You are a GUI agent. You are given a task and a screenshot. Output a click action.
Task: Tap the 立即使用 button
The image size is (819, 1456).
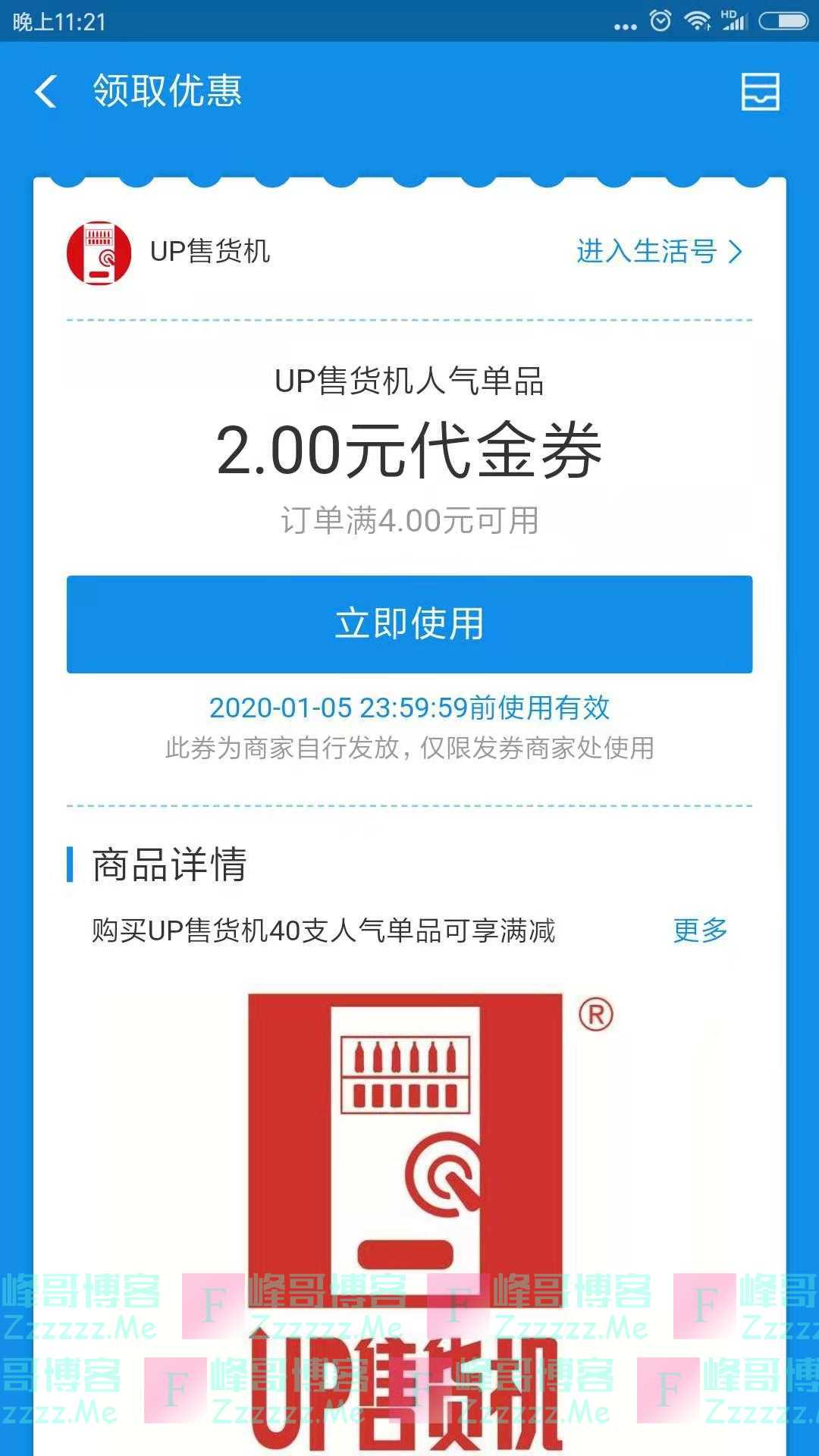tap(409, 624)
